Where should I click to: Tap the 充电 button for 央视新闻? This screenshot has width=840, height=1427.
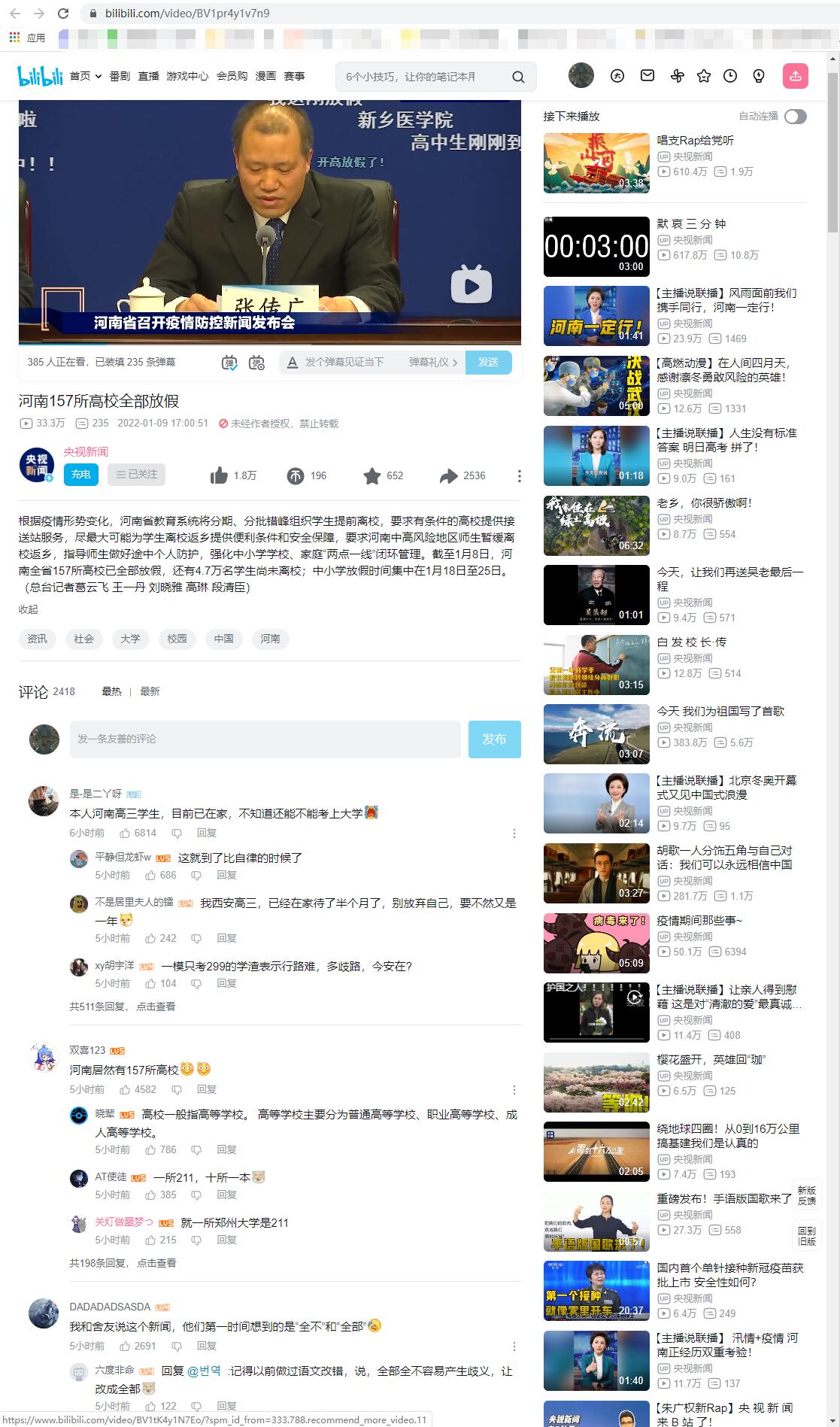click(x=80, y=474)
